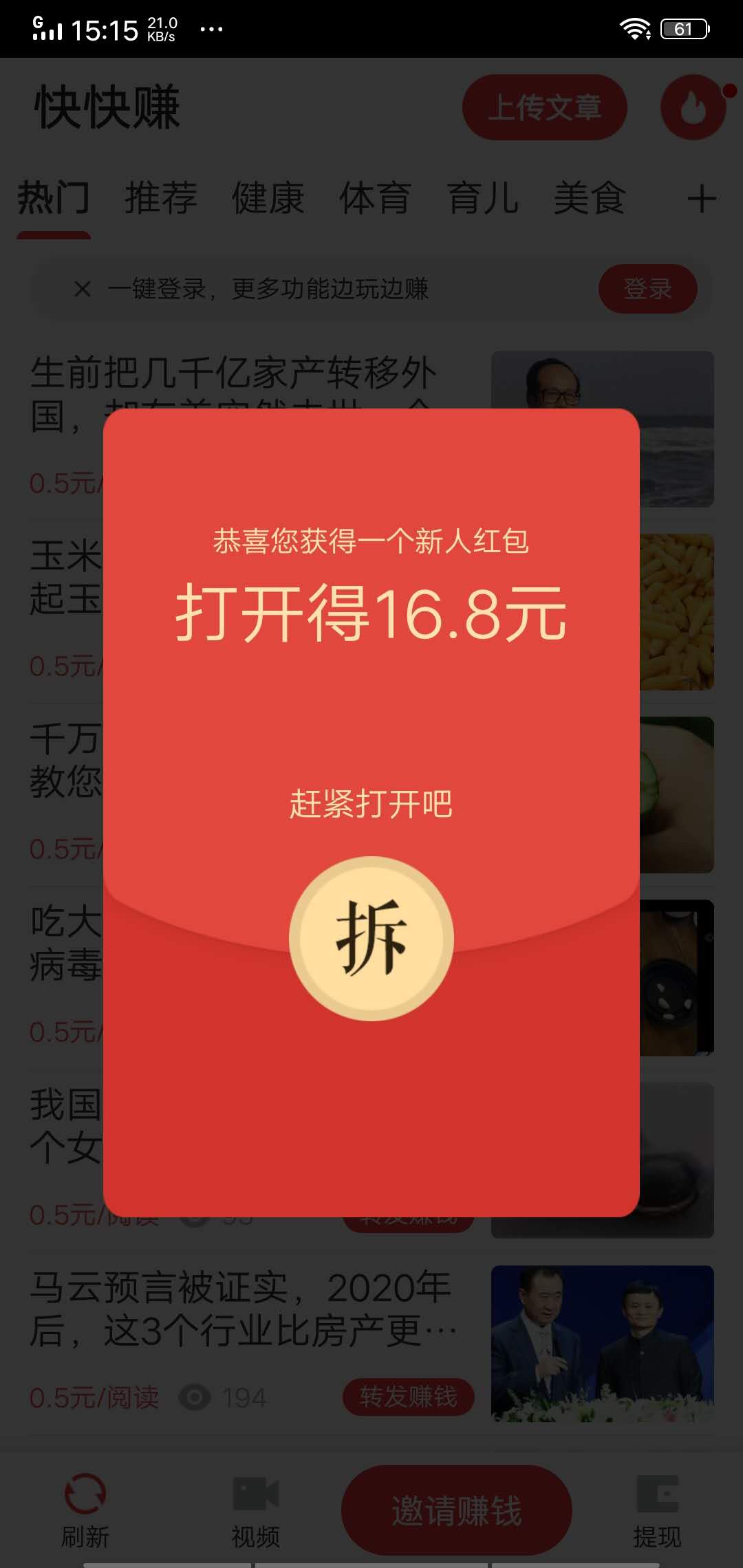
Task: Tap the 登录 login button
Action: click(x=647, y=289)
